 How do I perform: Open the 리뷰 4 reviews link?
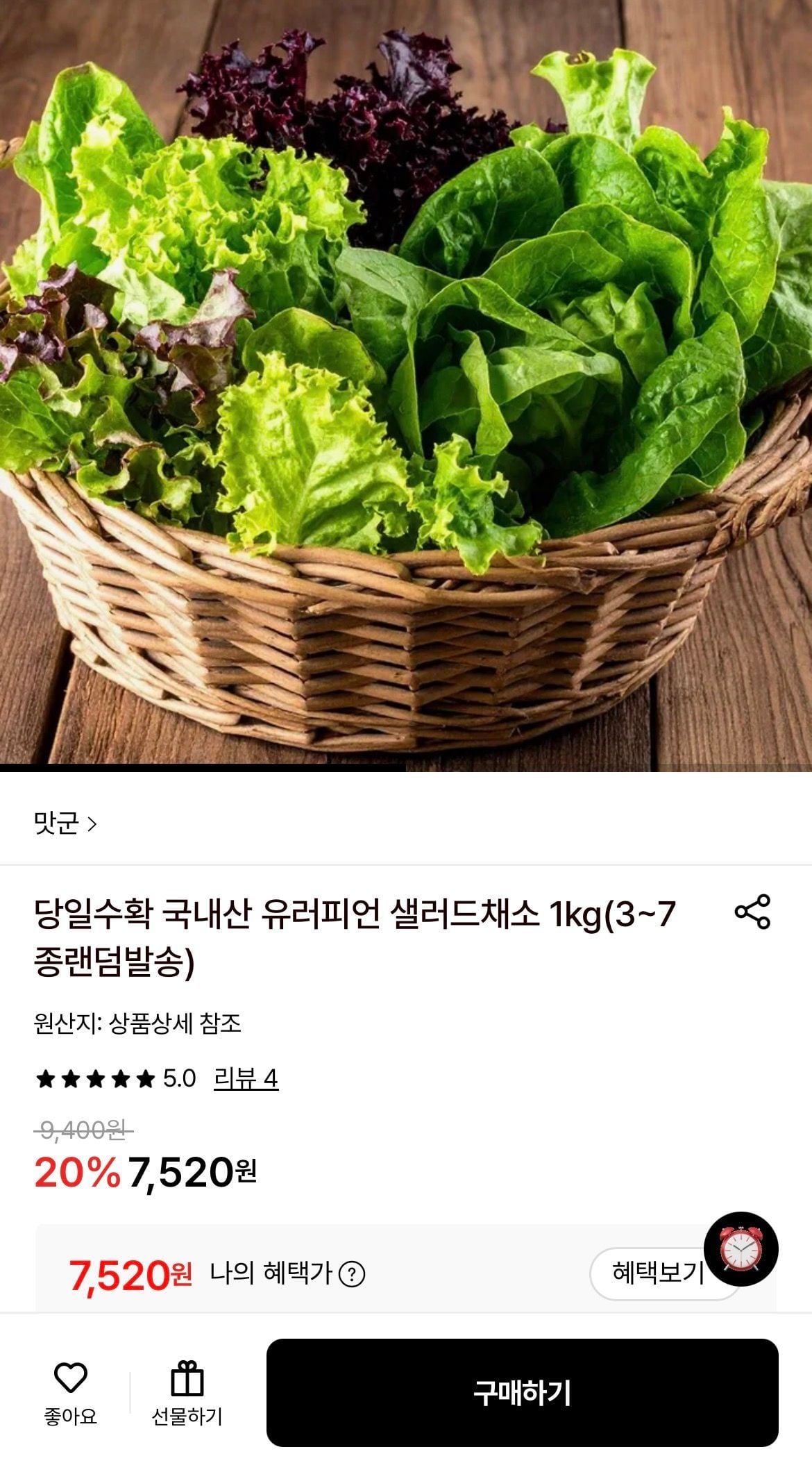[x=246, y=1078]
